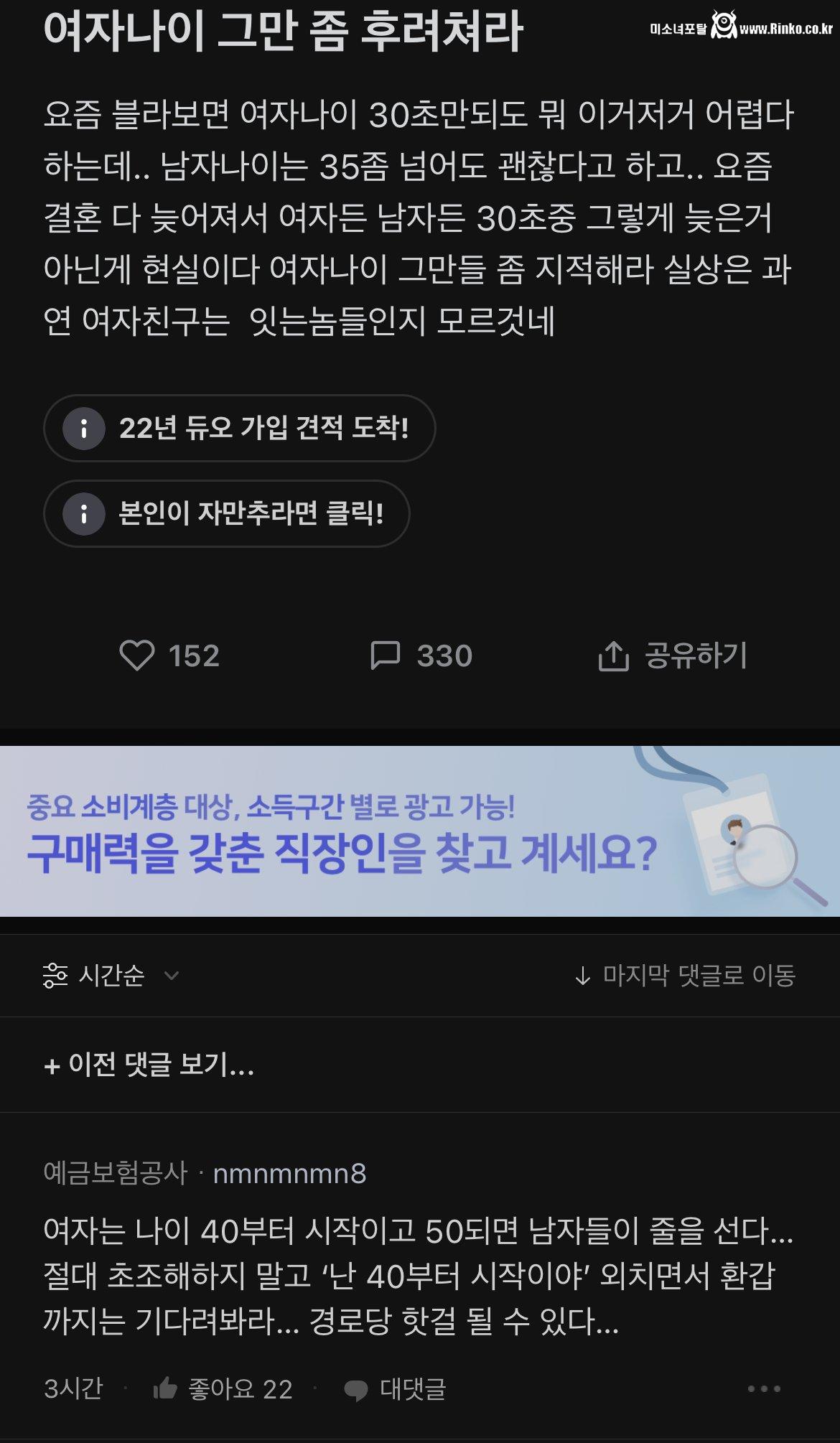The image size is (840, 1443).
Task: Like nmnmnmn8's comment with 좋아요
Action: [223, 1389]
